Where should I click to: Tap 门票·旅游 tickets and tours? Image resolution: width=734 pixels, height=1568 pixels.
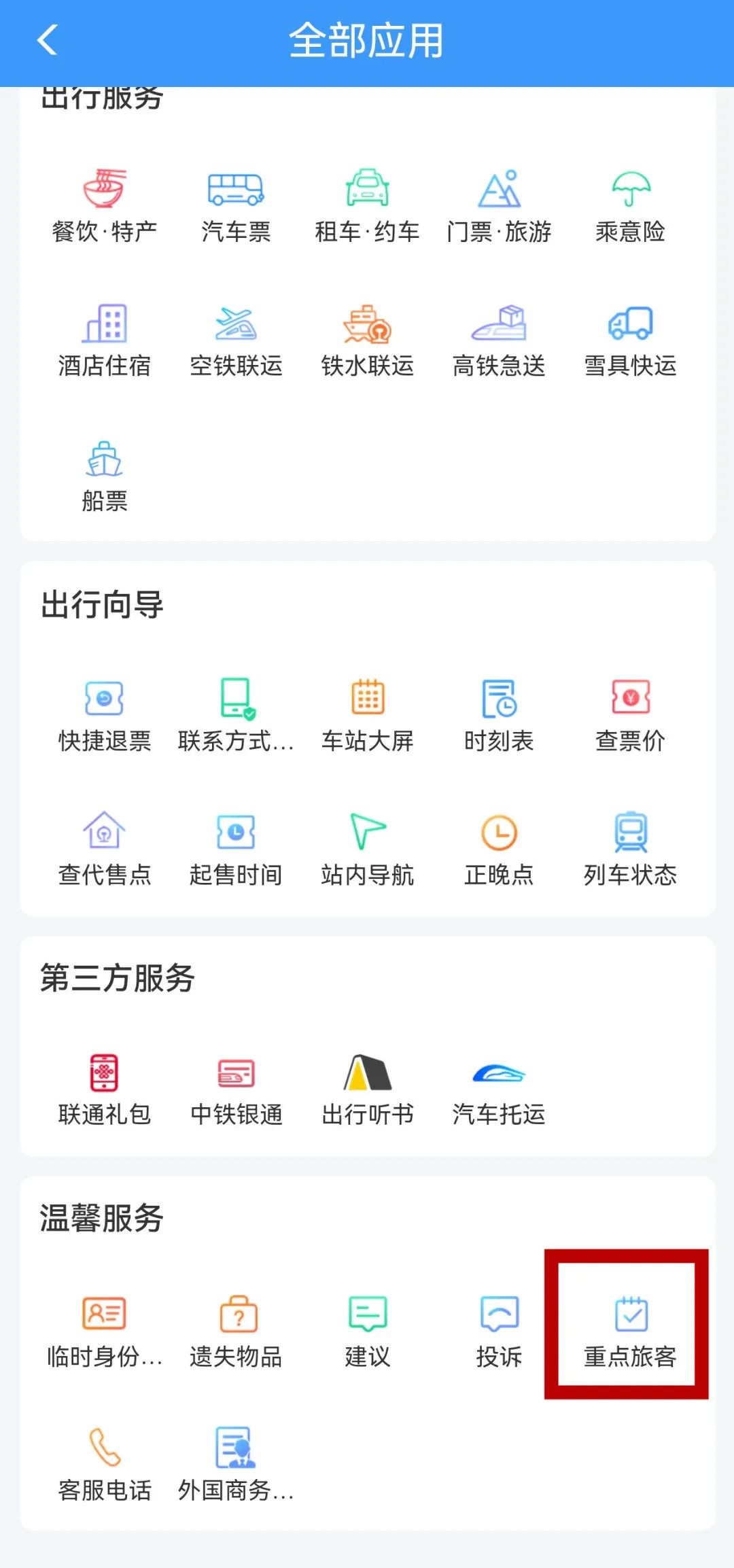click(x=499, y=204)
